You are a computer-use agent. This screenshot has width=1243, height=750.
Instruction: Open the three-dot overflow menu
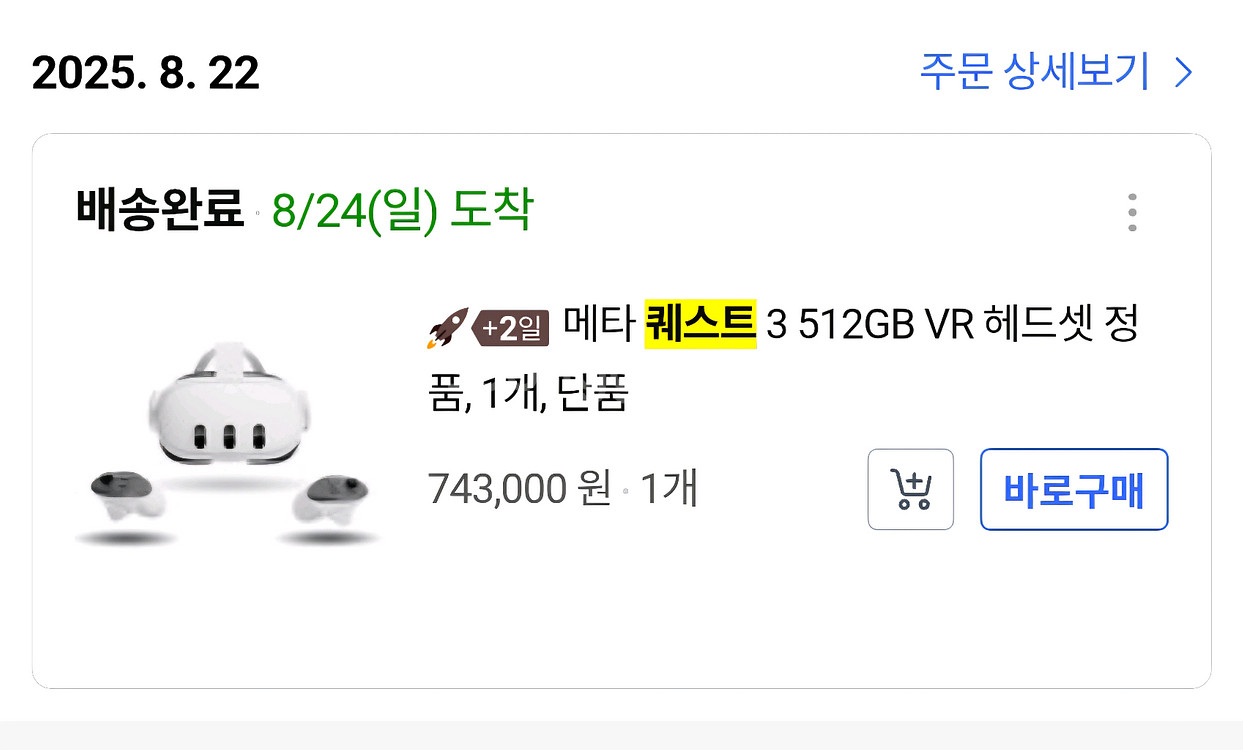[x=1132, y=213]
